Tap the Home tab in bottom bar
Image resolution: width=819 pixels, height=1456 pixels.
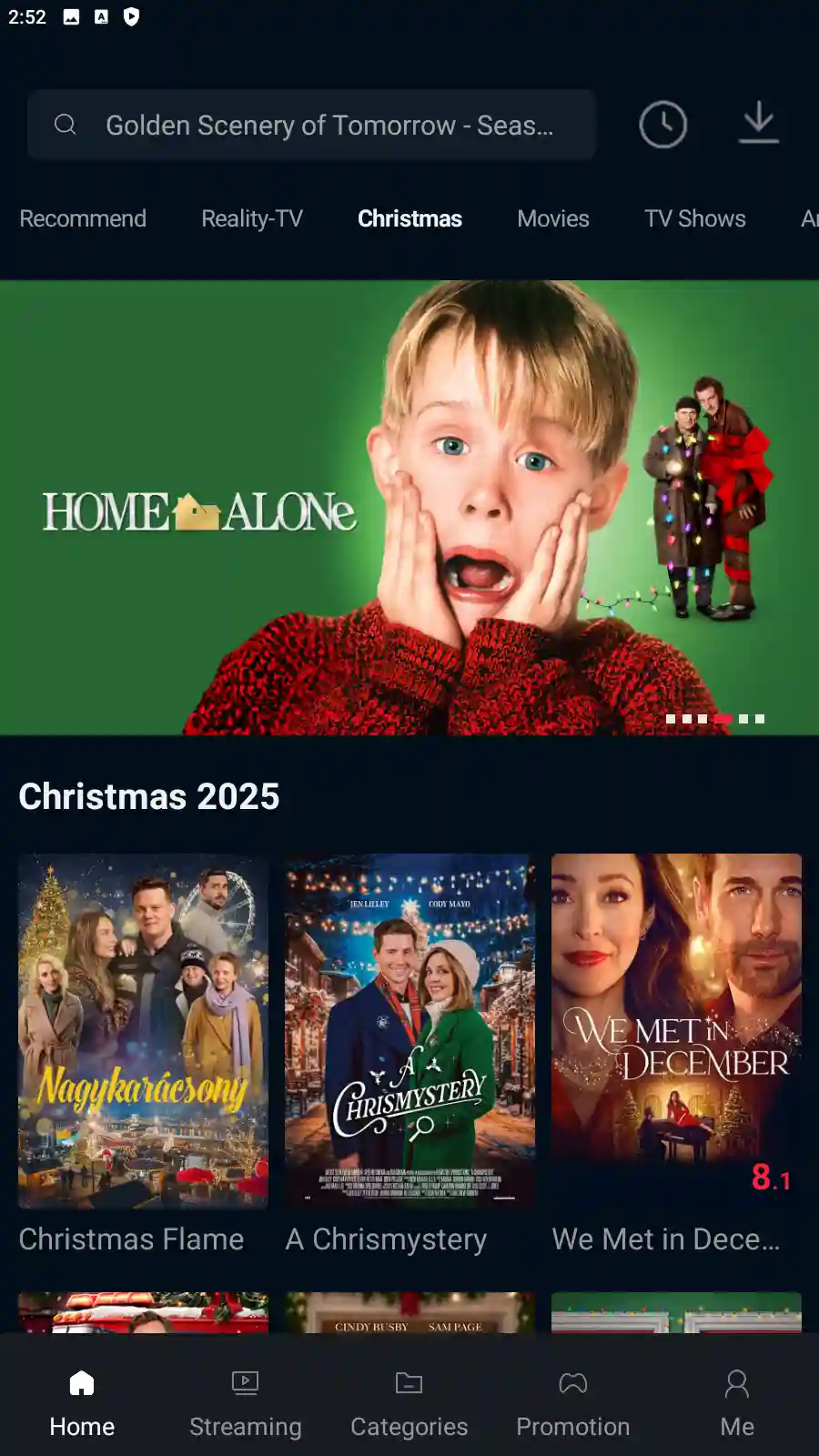pos(82,1402)
